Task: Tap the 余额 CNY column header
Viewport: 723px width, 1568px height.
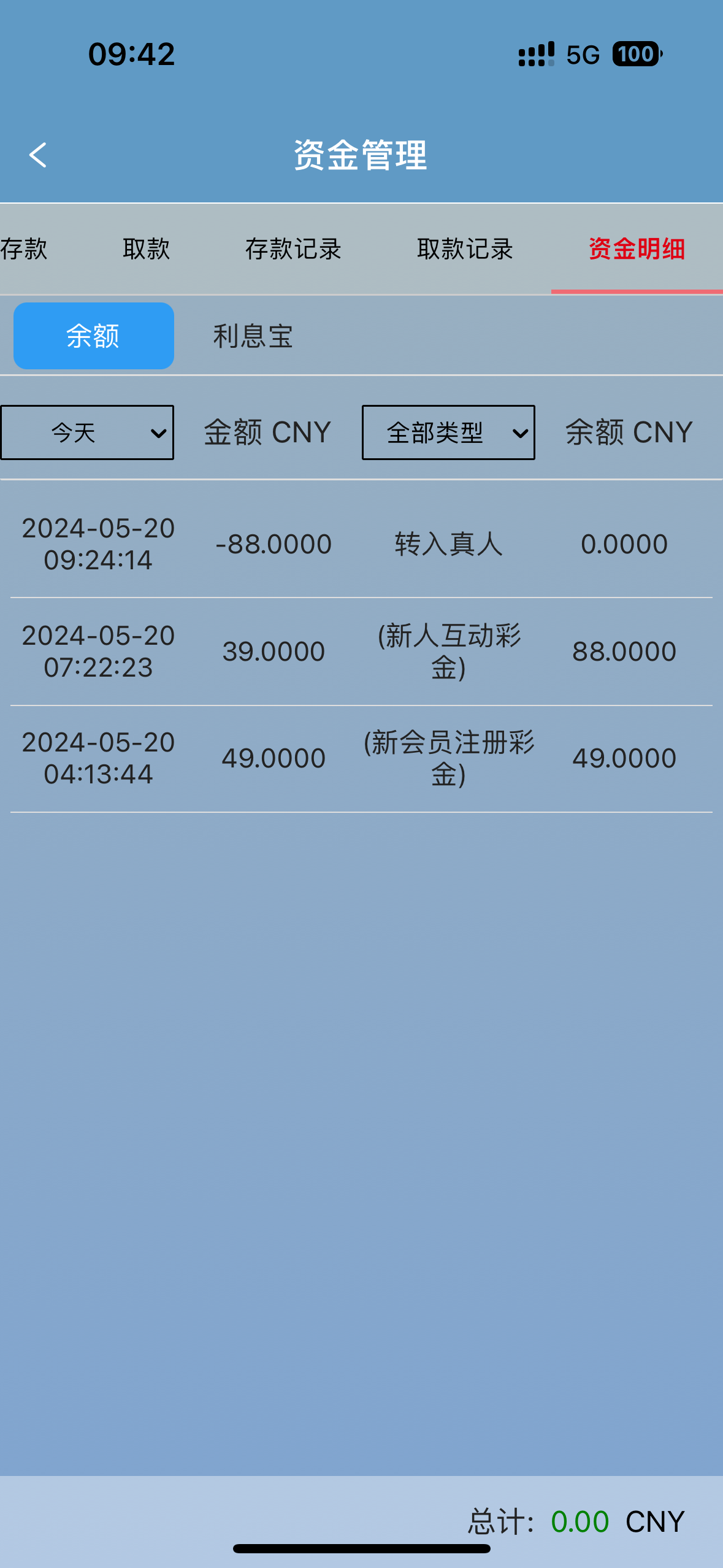Action: (627, 432)
